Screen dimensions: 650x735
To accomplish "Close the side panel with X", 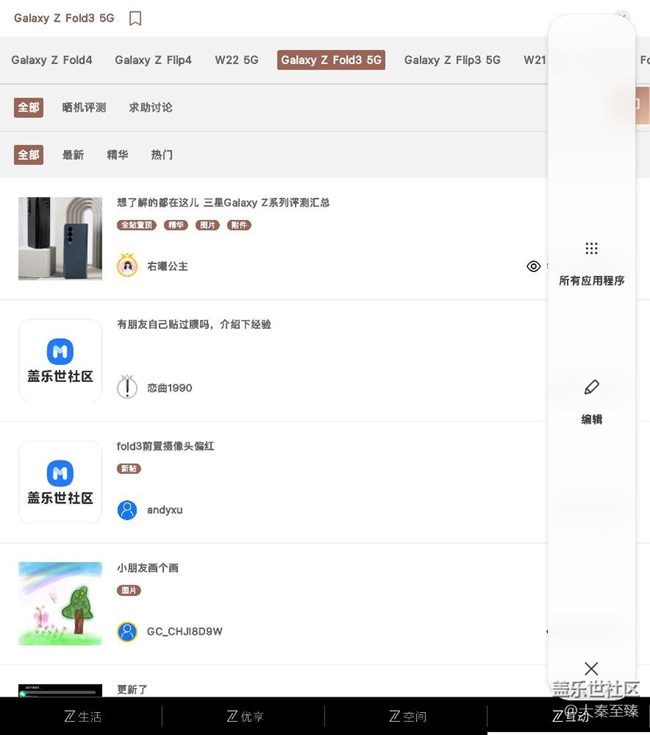I will pyautogui.click(x=591, y=668).
